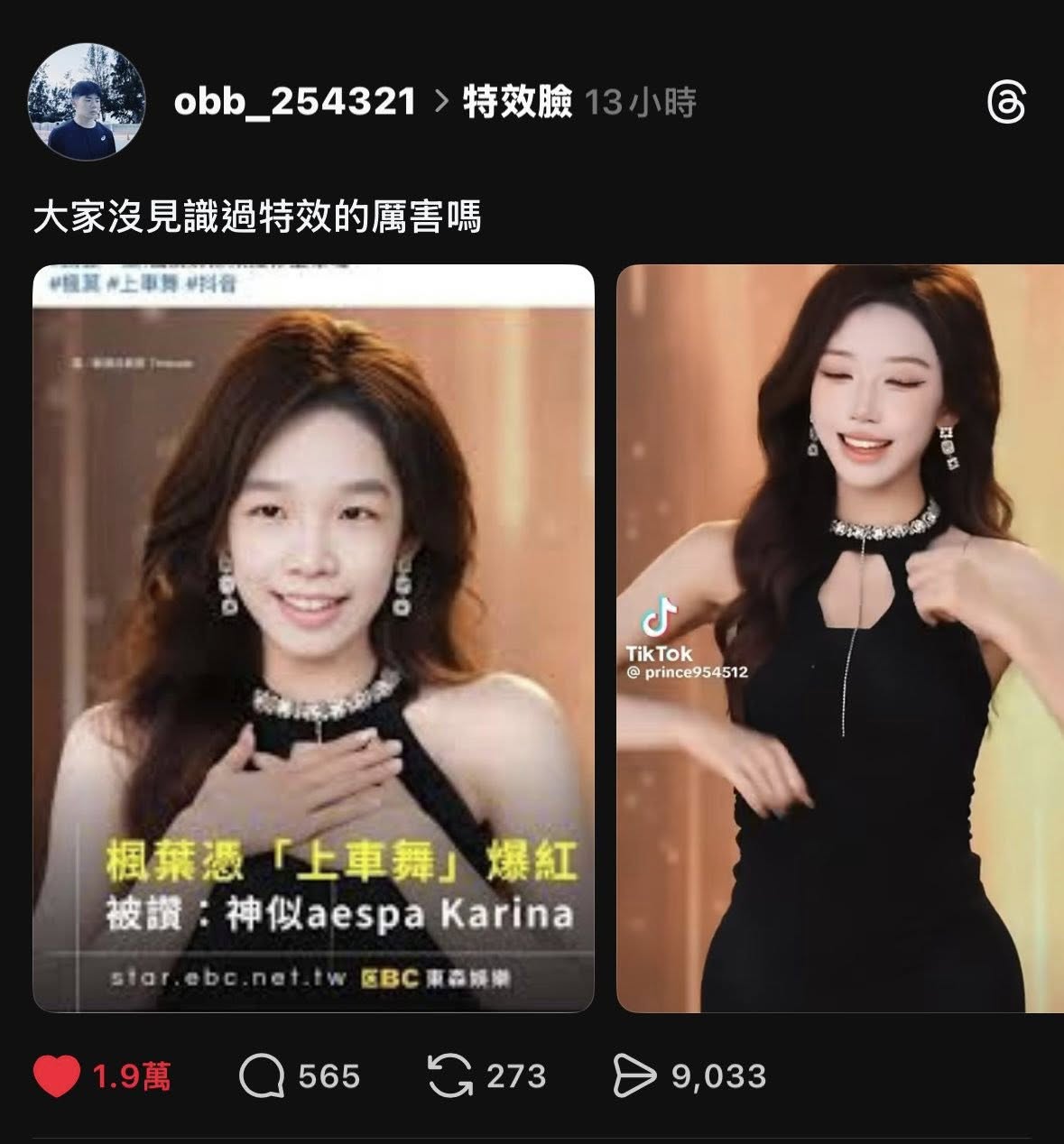Like the post with the heart icon

(56, 1076)
